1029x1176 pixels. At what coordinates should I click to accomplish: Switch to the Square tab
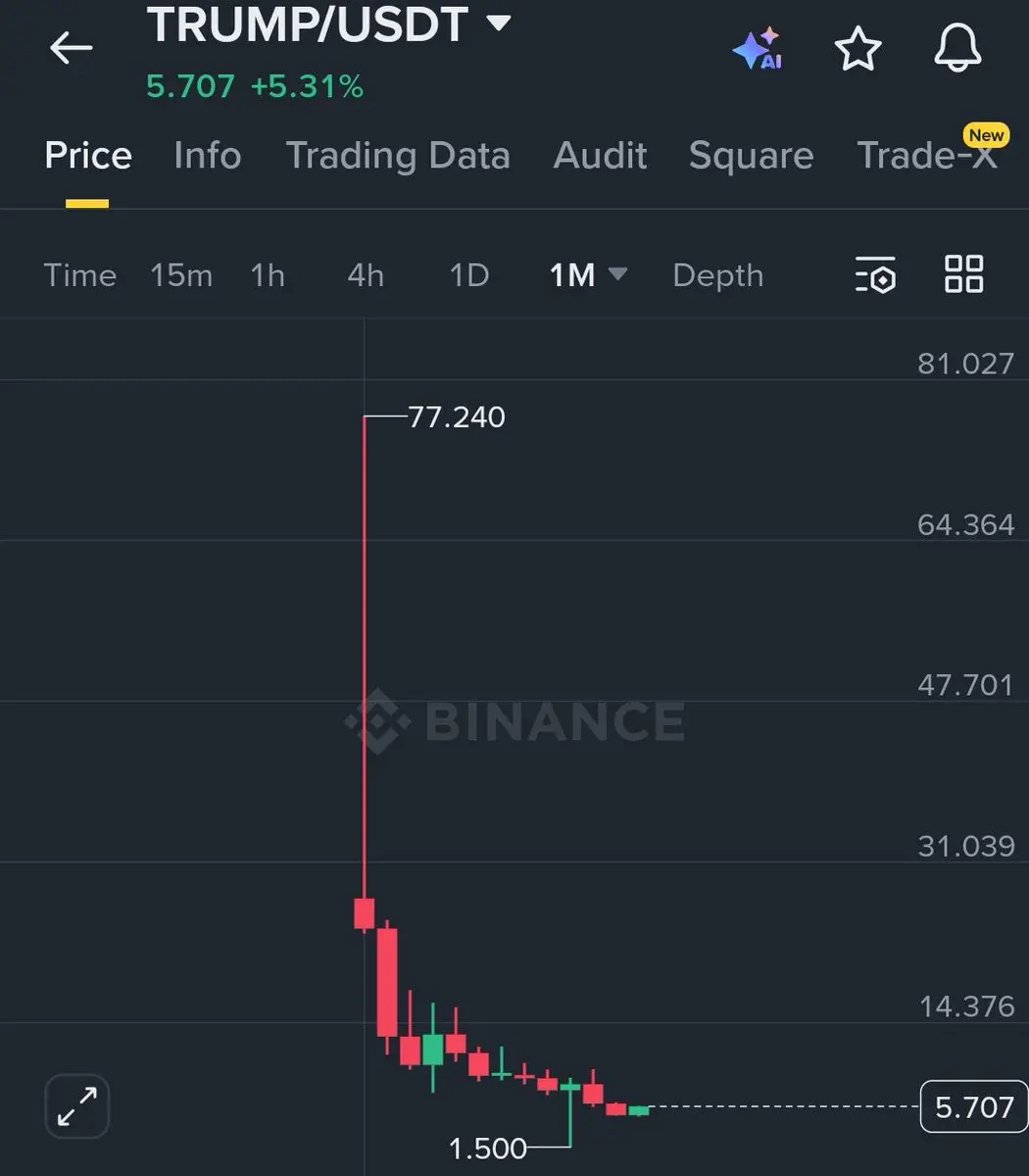[751, 156]
